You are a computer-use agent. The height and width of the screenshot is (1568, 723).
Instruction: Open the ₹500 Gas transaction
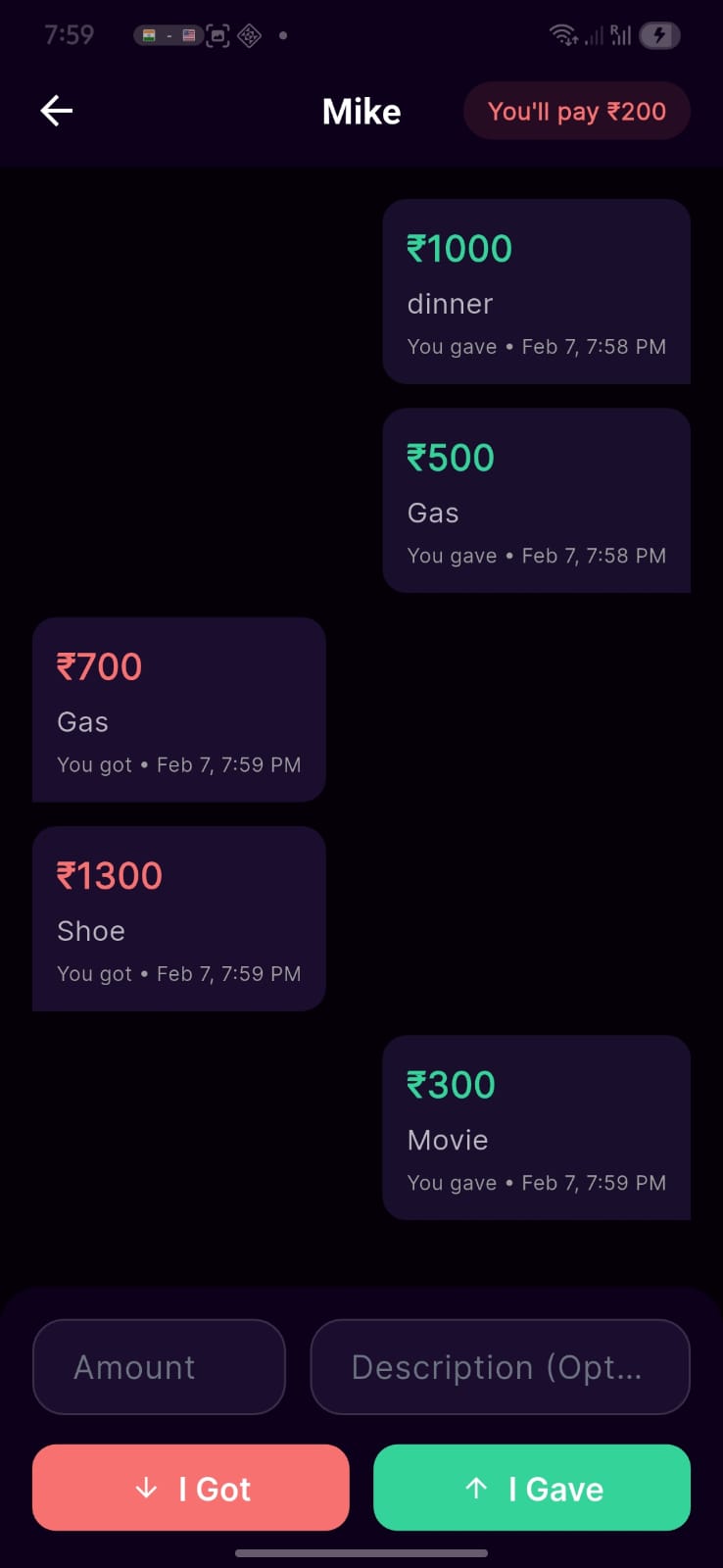tap(536, 500)
